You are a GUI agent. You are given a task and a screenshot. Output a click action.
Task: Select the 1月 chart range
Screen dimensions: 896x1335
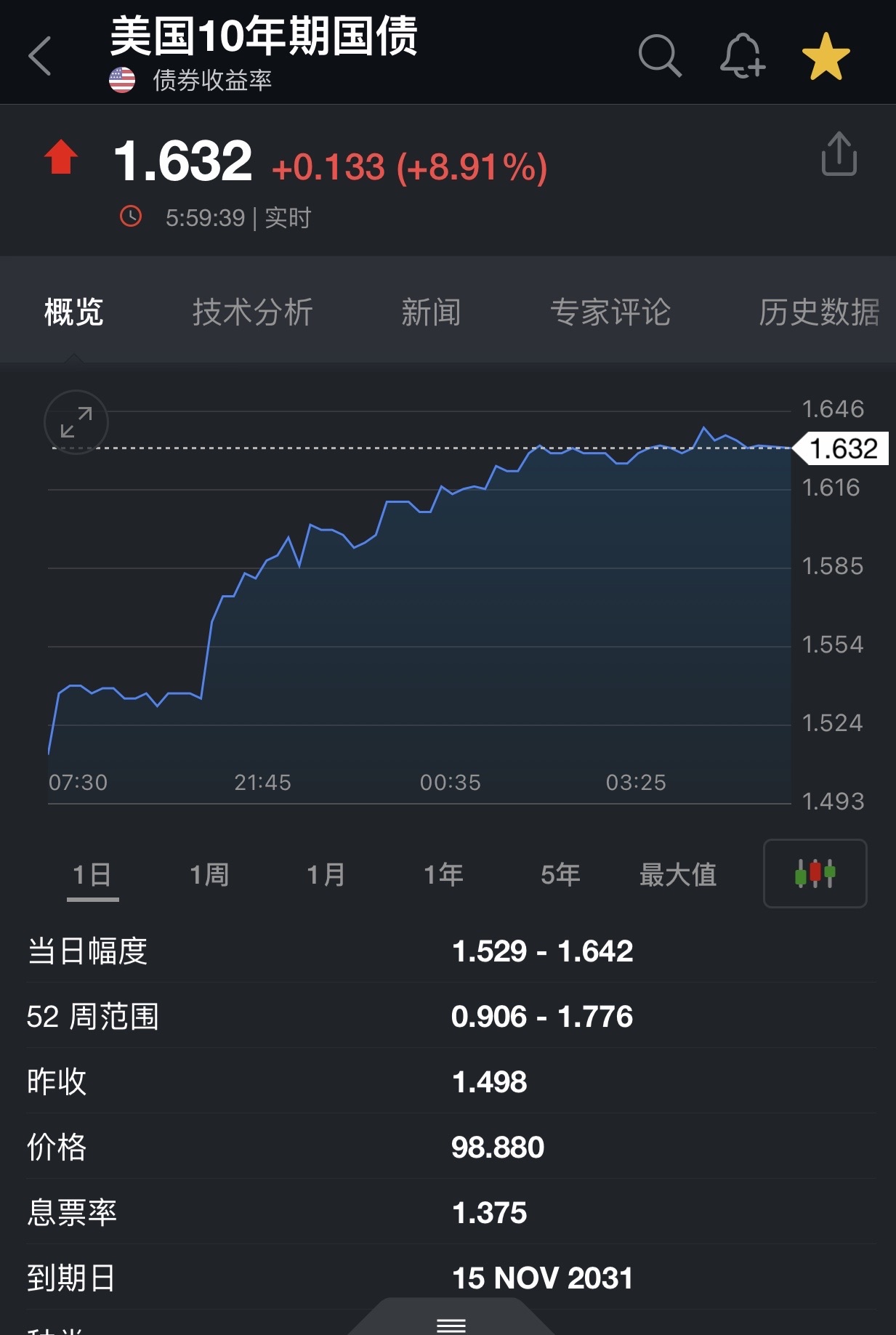point(326,874)
